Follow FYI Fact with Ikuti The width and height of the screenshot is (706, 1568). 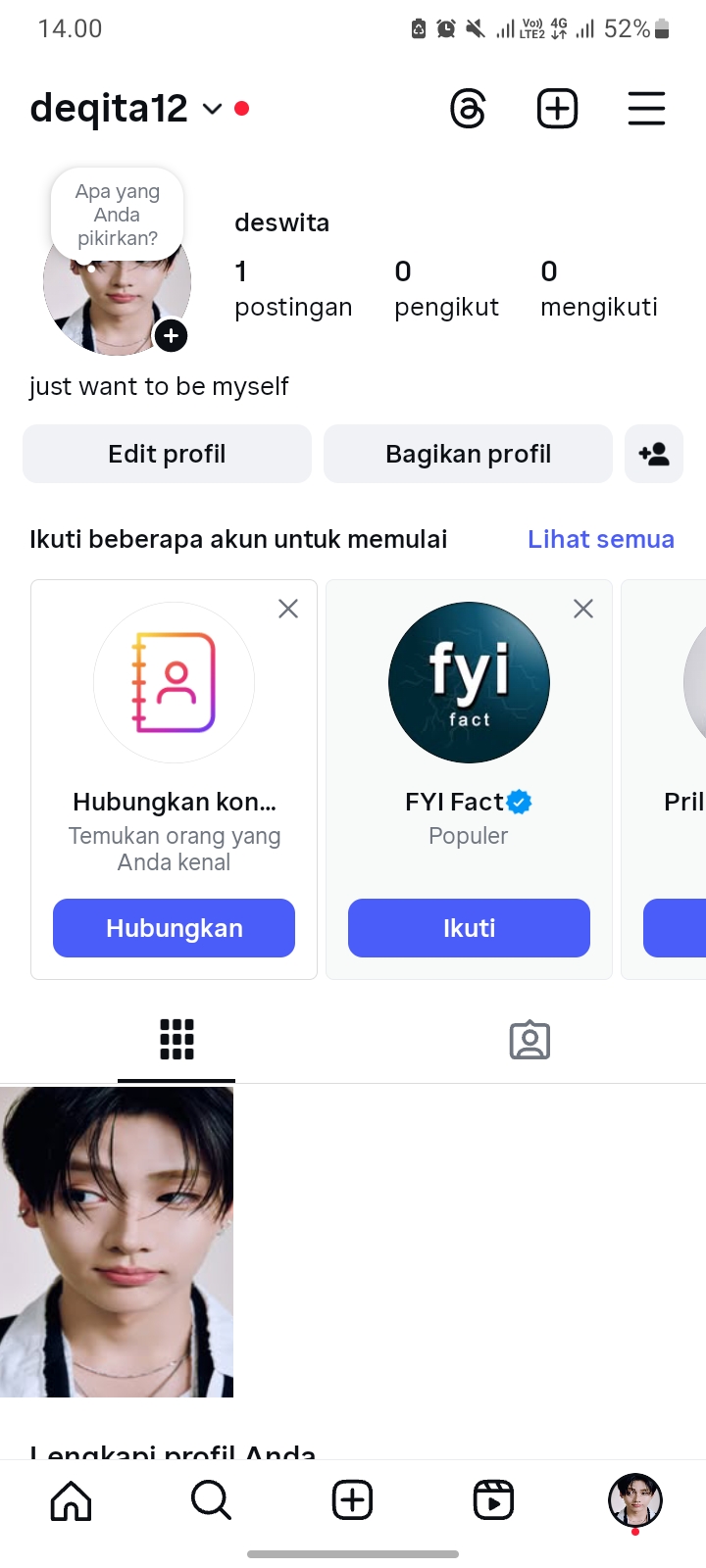point(469,928)
